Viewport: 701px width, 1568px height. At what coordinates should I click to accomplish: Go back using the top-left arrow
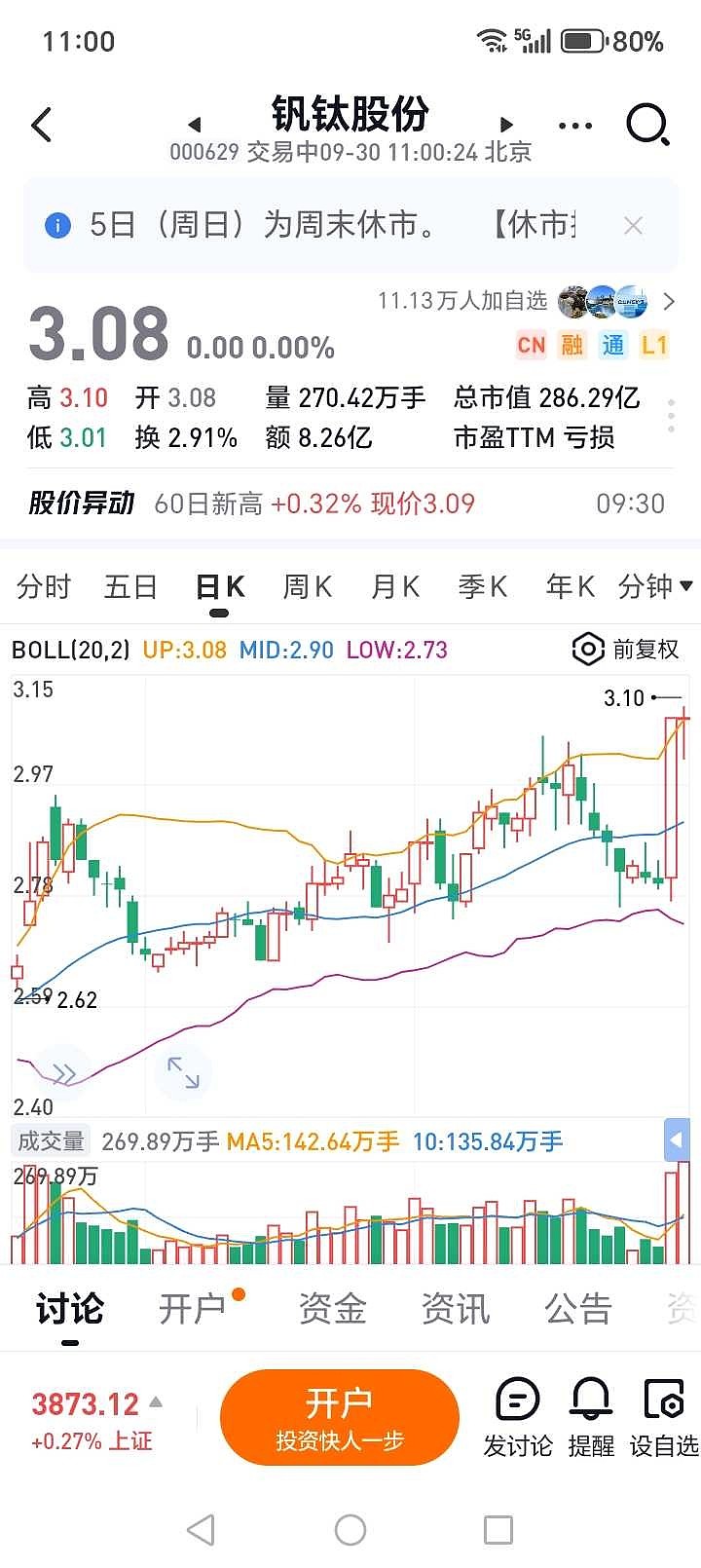click(41, 126)
